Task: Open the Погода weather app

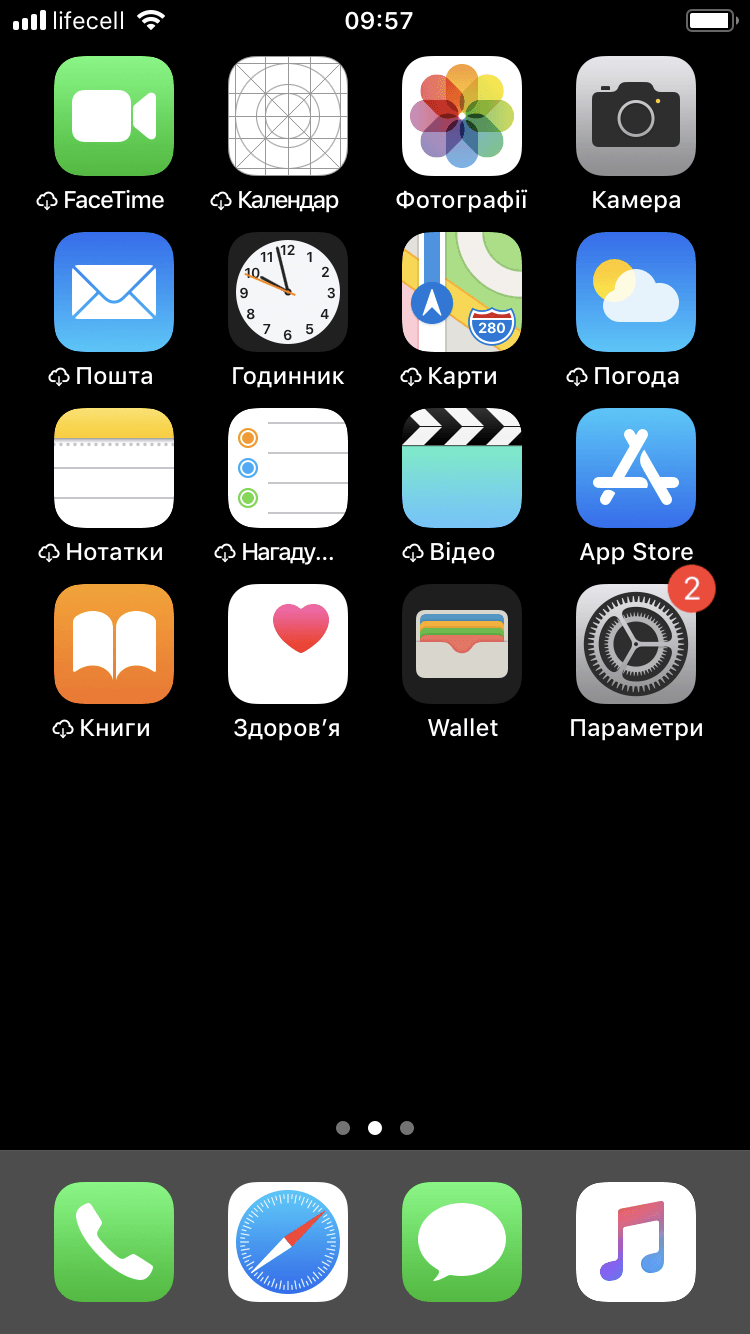Action: click(636, 292)
